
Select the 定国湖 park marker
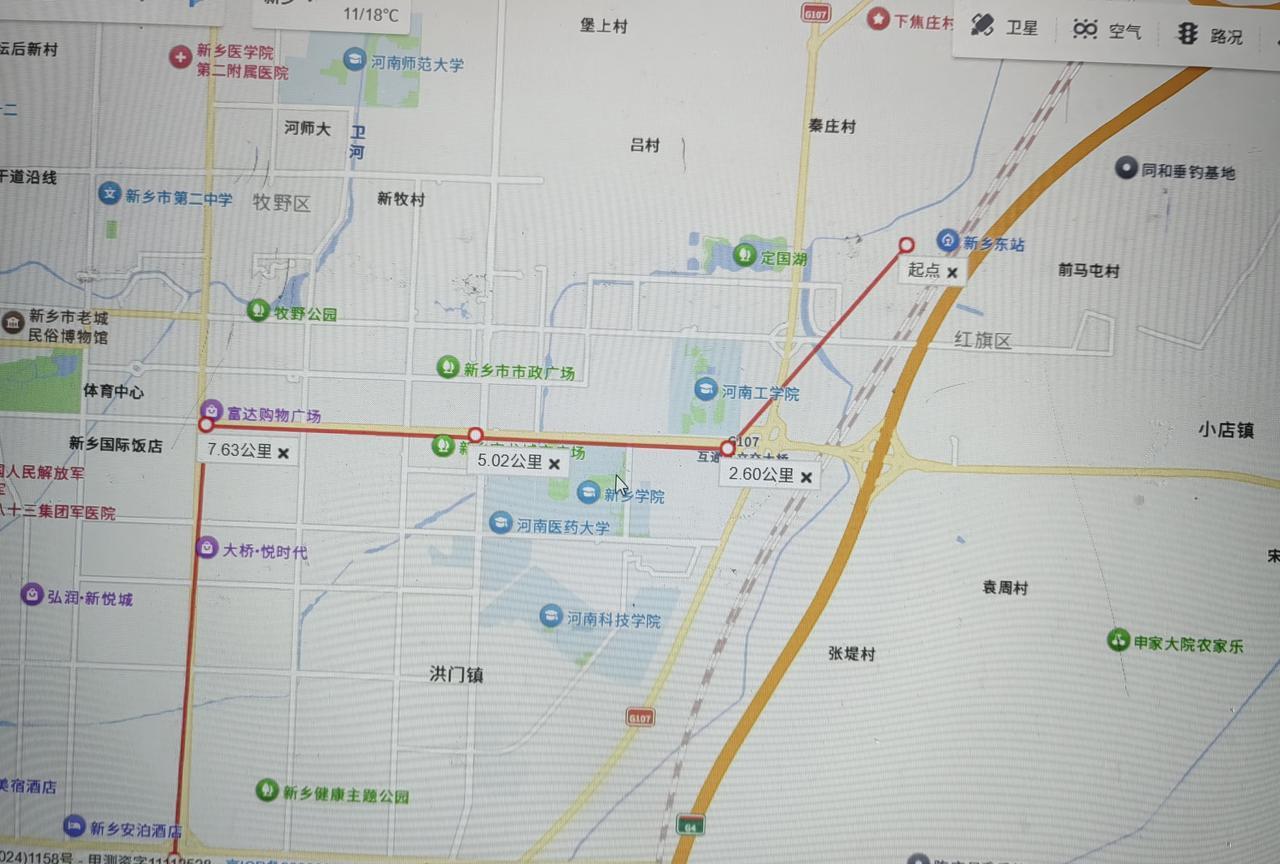coord(744,255)
